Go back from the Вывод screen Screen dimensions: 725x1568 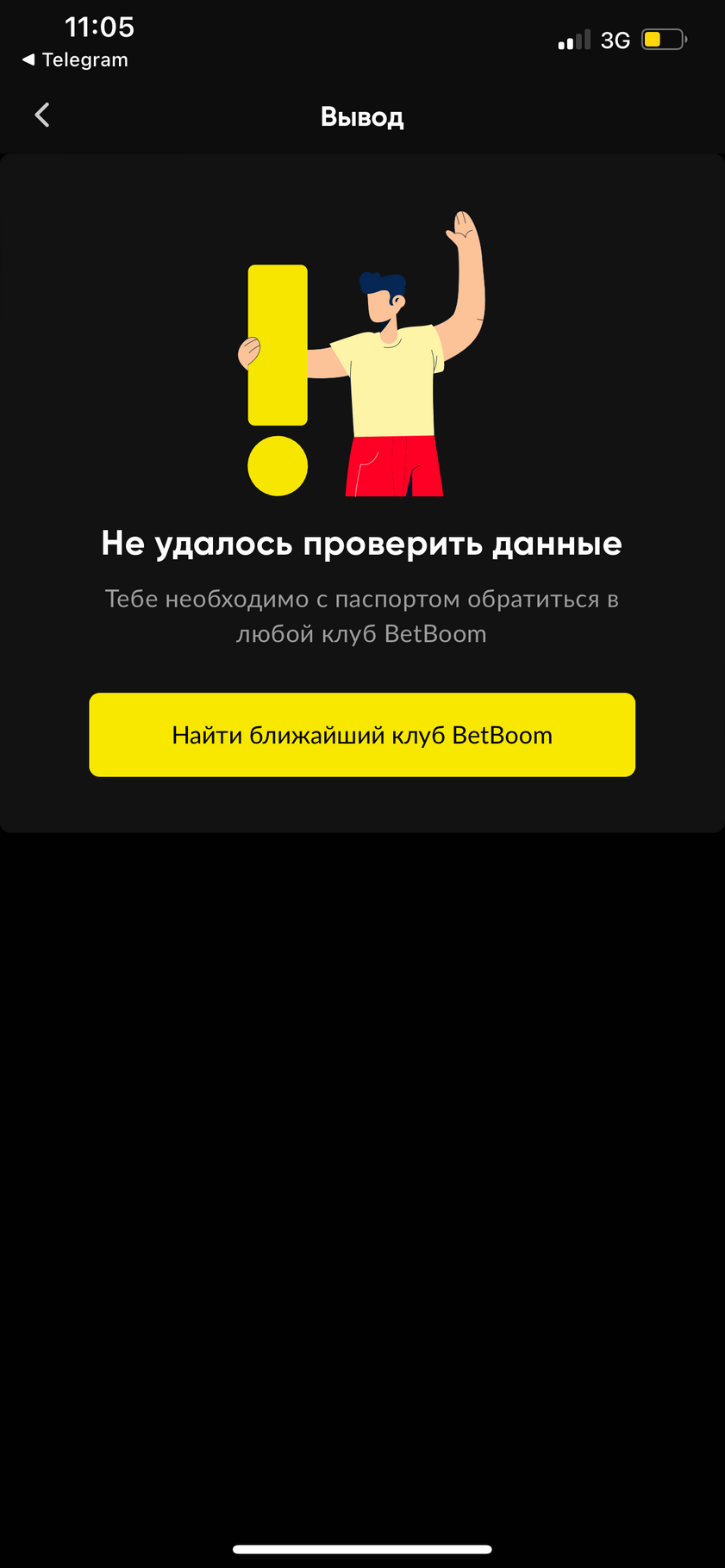click(x=42, y=115)
